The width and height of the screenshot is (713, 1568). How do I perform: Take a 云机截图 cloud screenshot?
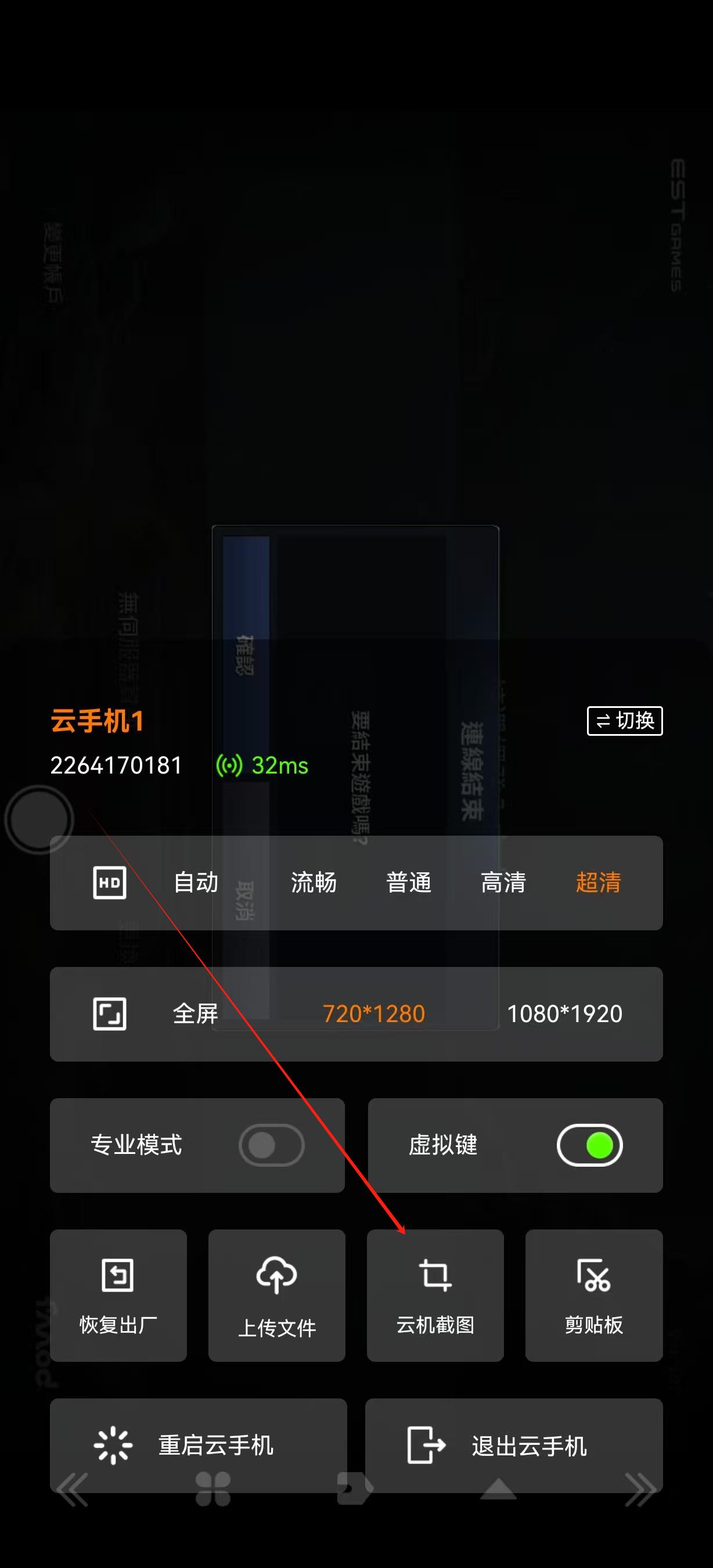click(435, 1295)
